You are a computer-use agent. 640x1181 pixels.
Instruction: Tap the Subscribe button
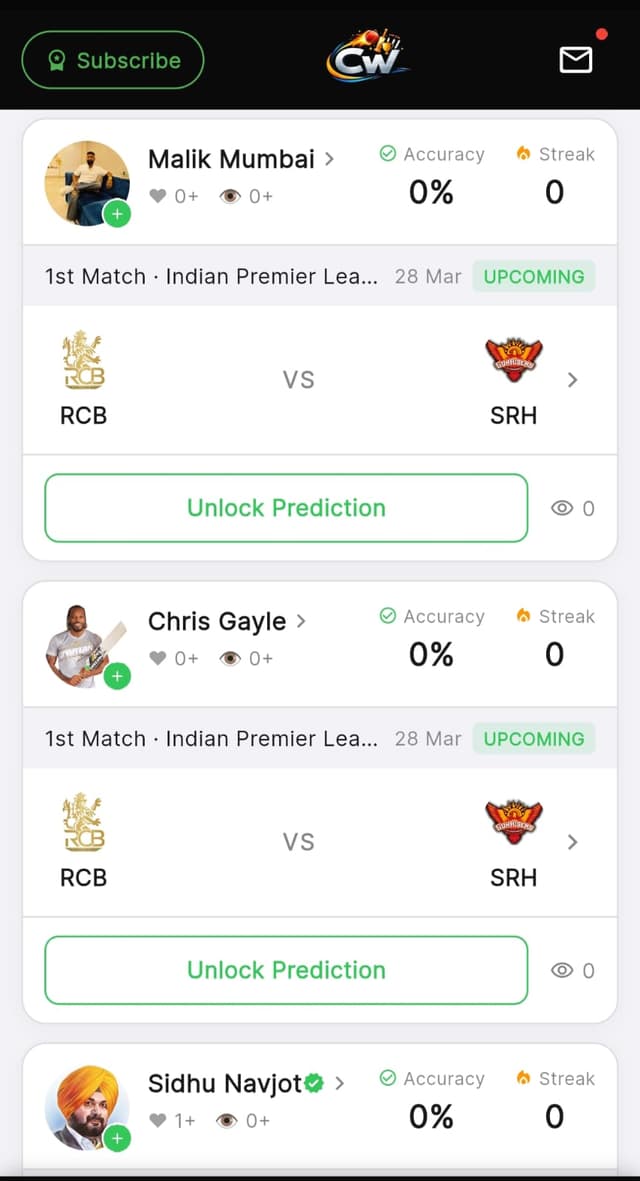(113, 60)
